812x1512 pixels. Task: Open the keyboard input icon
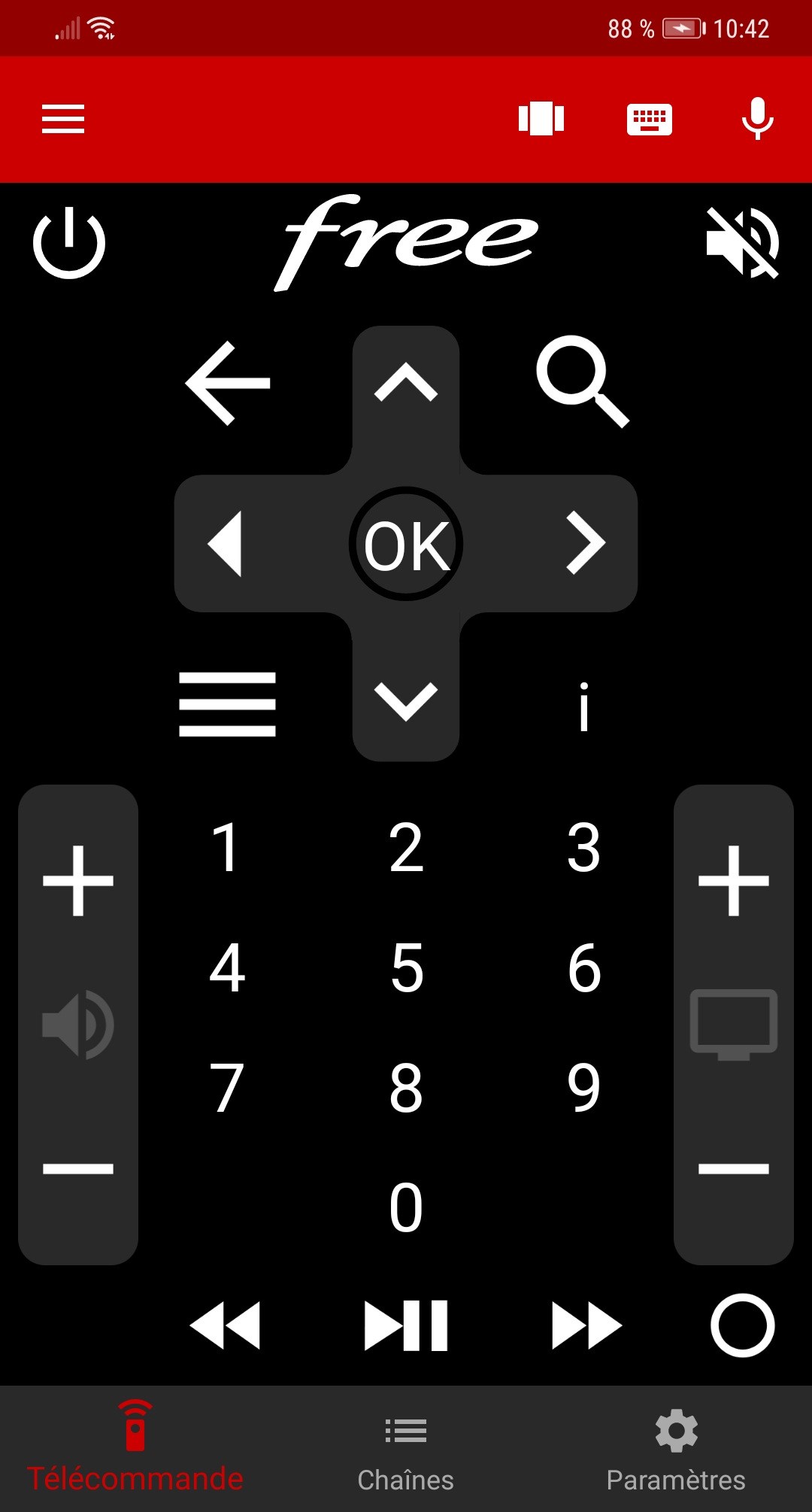650,119
